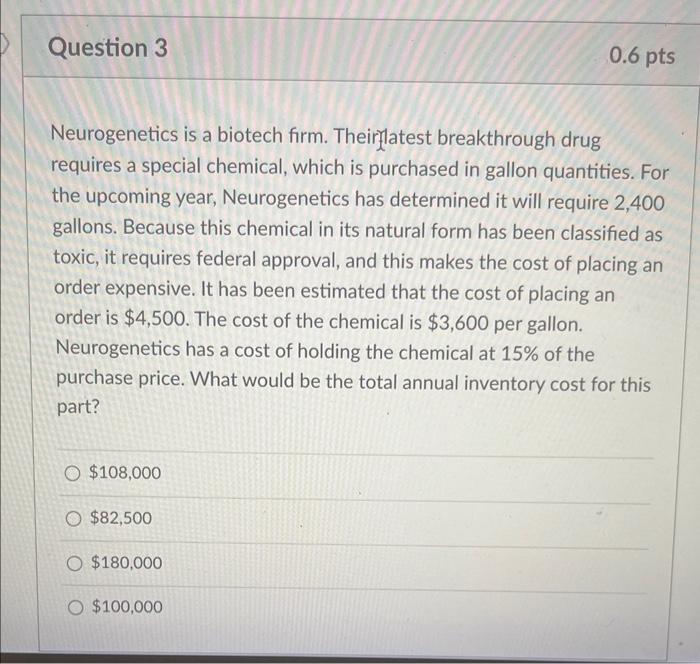Choose $82,500 as the answer
The height and width of the screenshot is (664, 700).
click(x=74, y=518)
